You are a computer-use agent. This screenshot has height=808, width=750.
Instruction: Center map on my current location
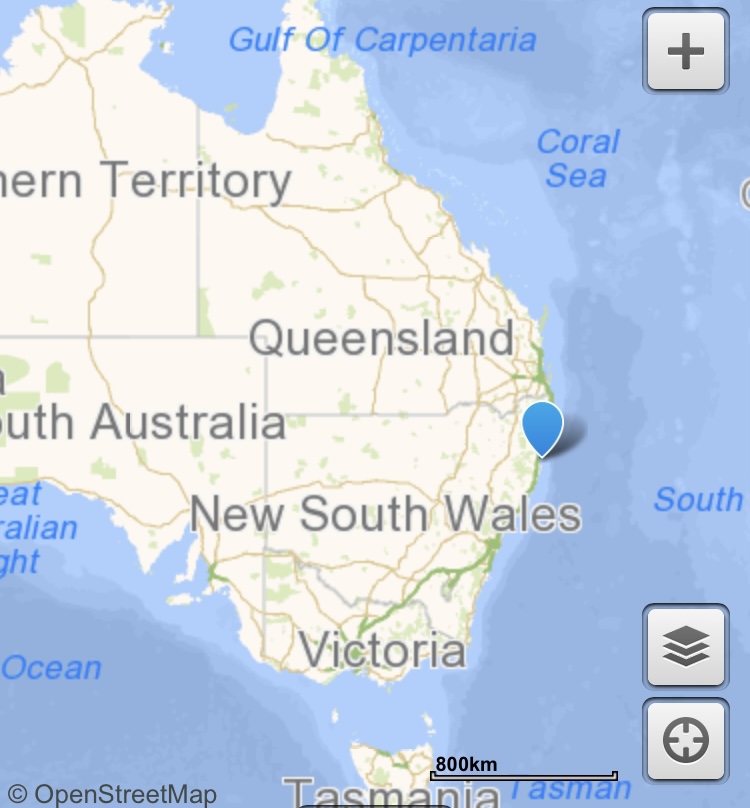click(x=685, y=741)
